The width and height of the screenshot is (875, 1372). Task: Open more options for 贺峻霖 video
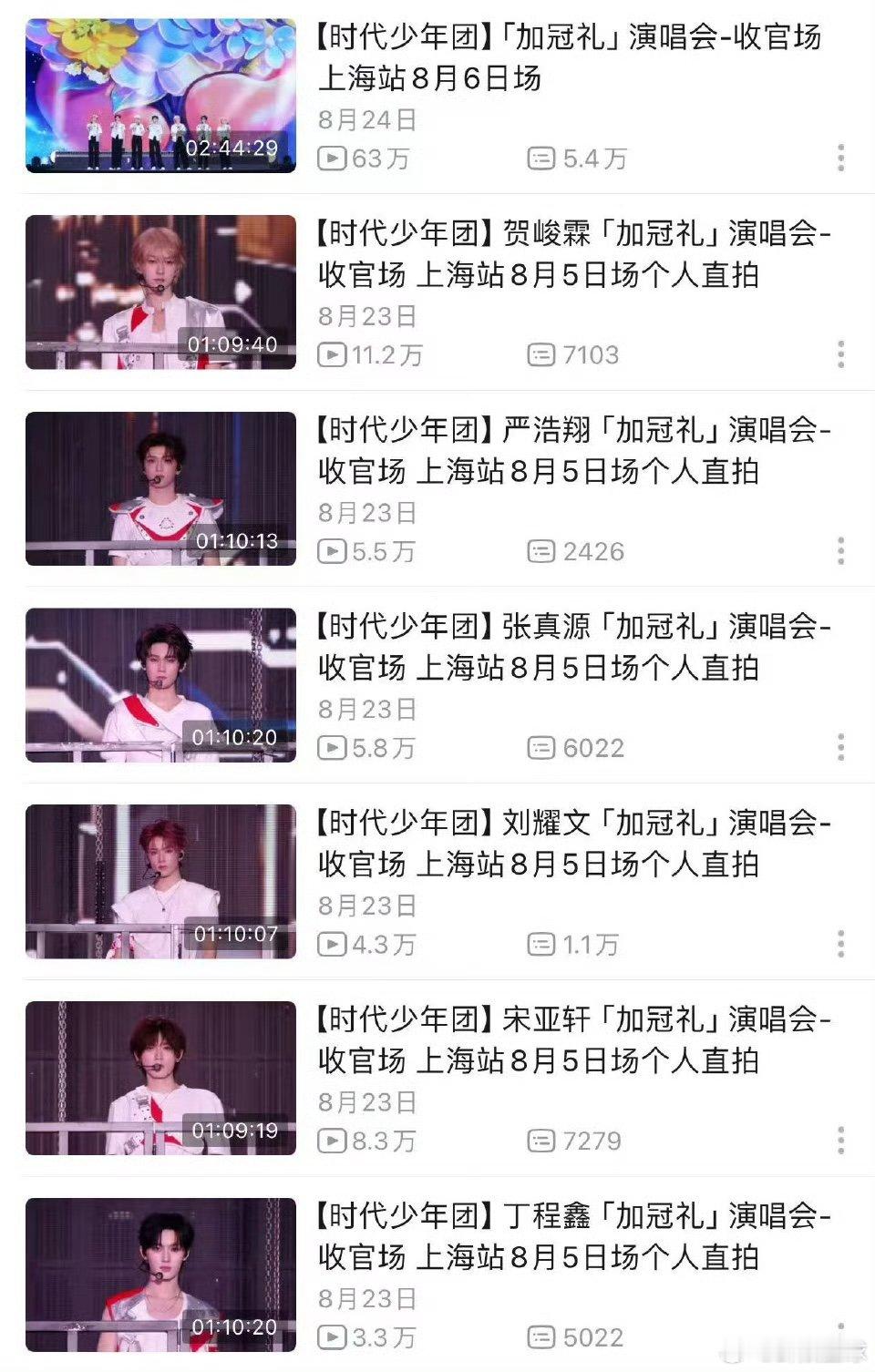click(840, 354)
